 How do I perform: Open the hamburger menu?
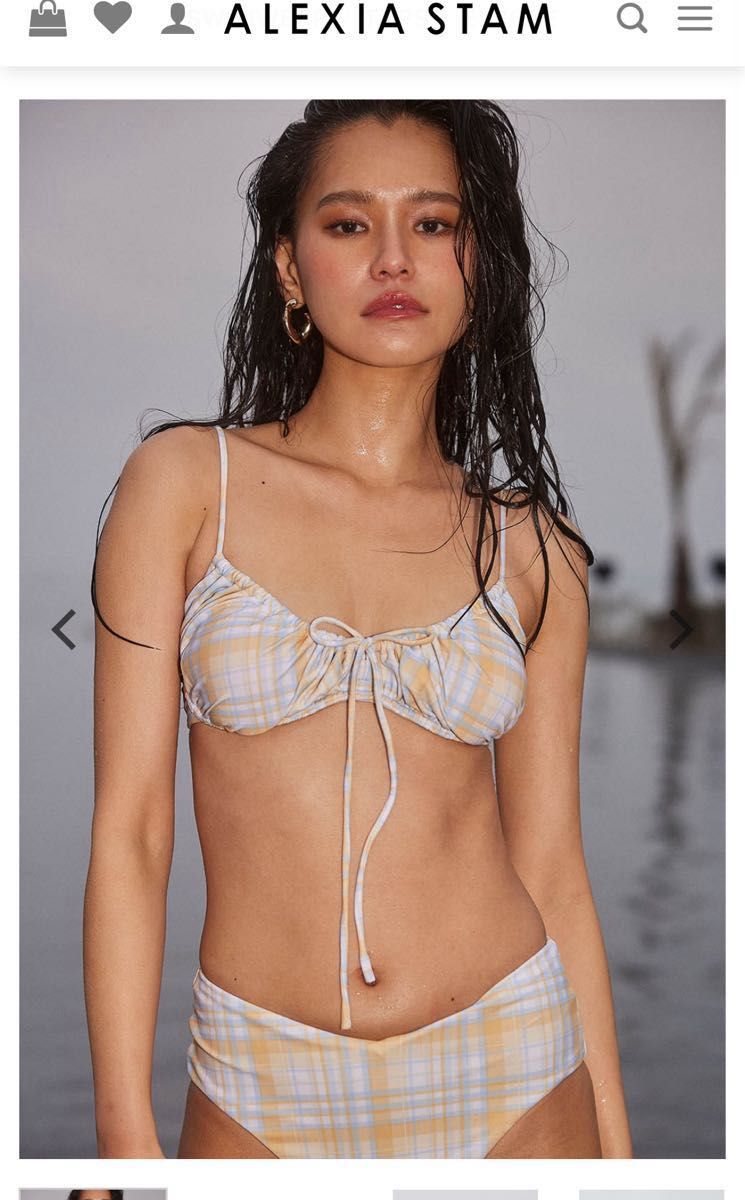pyautogui.click(x=694, y=18)
